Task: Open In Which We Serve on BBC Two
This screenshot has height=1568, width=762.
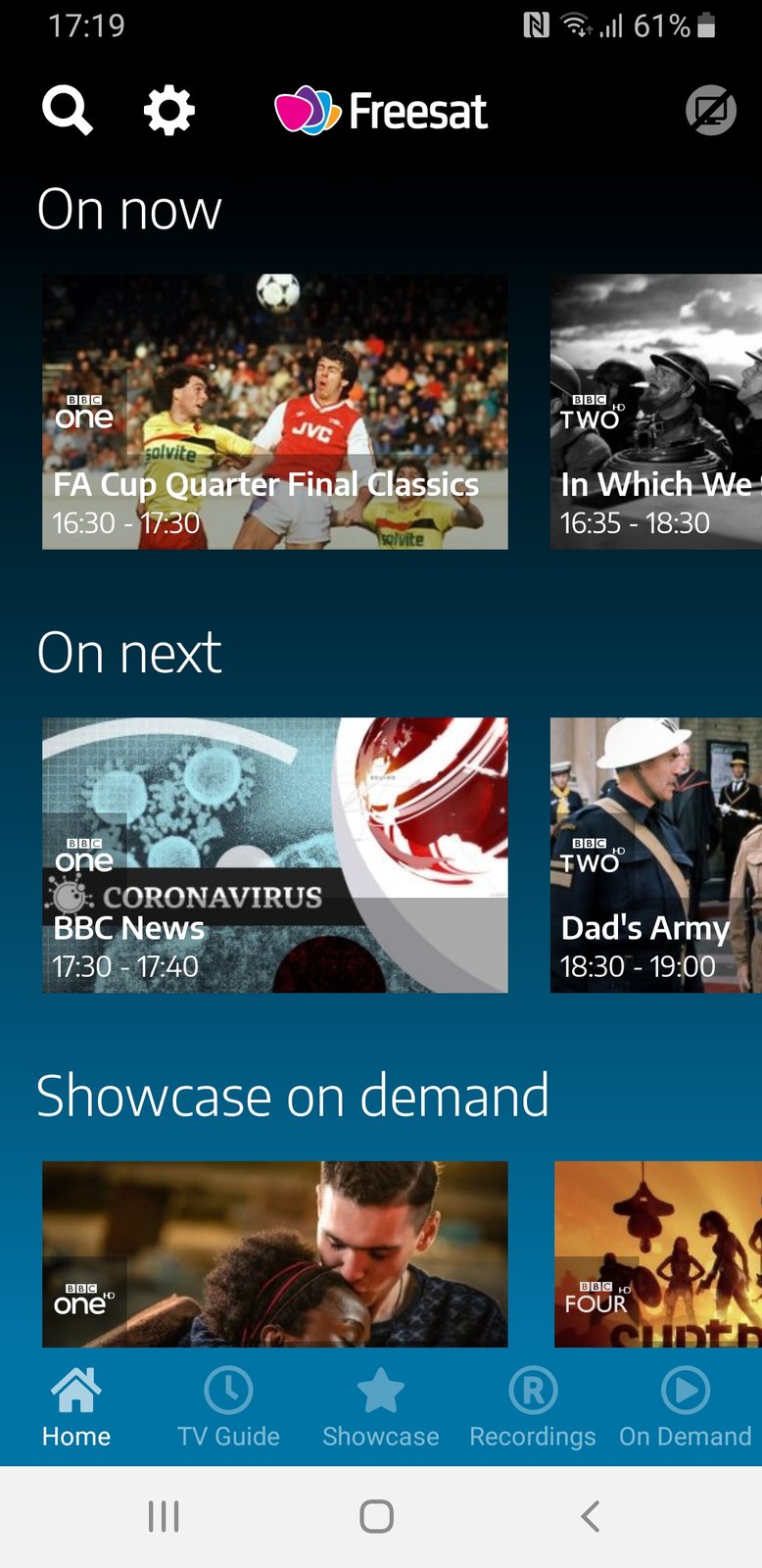Action: pos(656,412)
